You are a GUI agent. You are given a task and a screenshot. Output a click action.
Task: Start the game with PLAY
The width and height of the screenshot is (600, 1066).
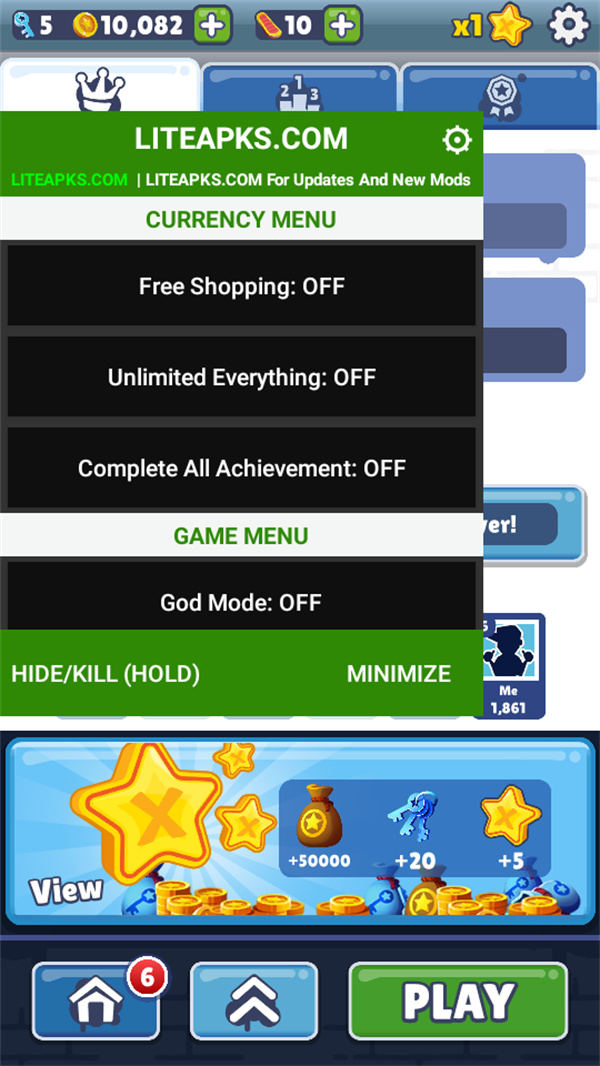[x=457, y=1001]
